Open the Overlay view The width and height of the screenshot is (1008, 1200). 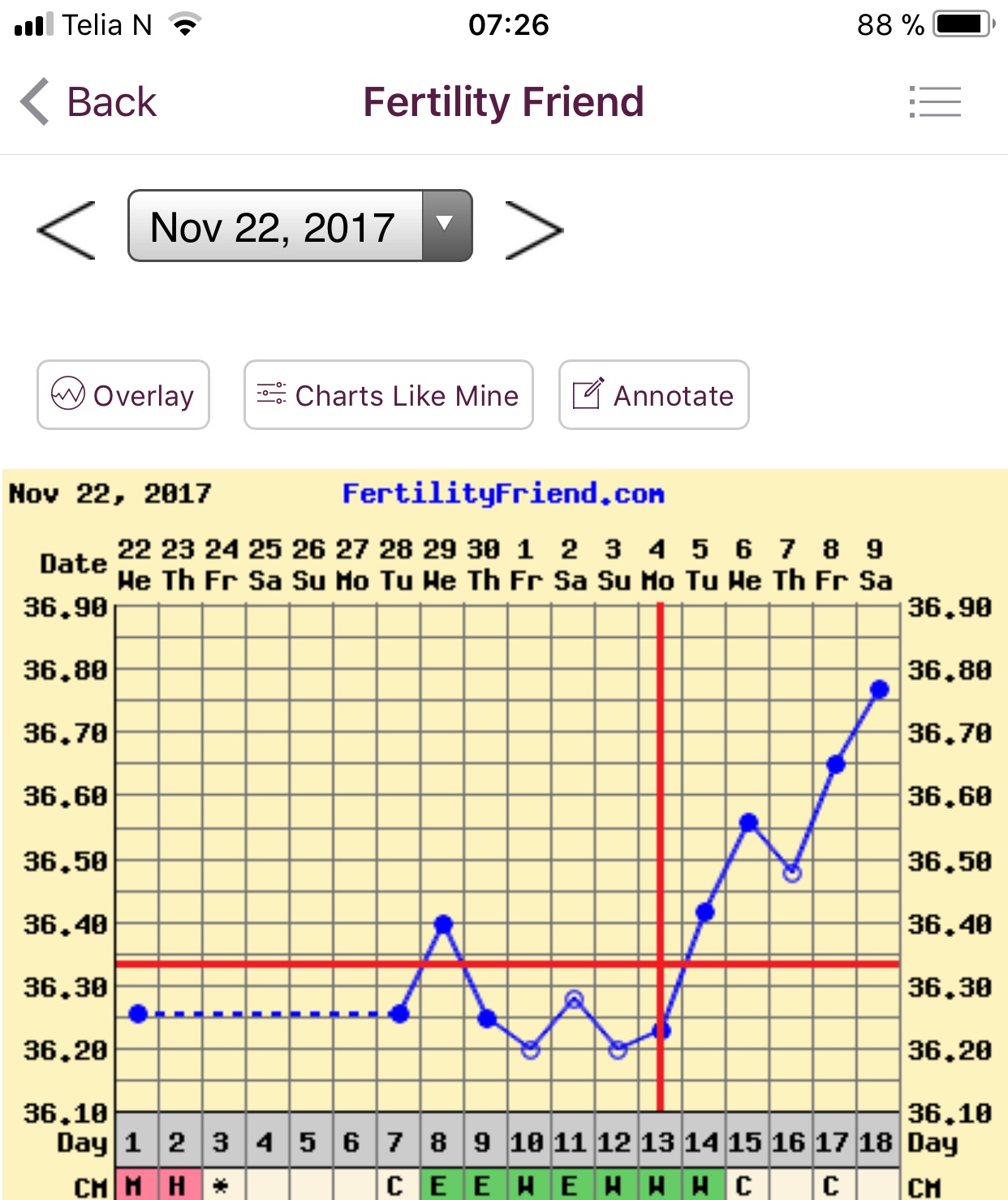pyautogui.click(x=123, y=395)
